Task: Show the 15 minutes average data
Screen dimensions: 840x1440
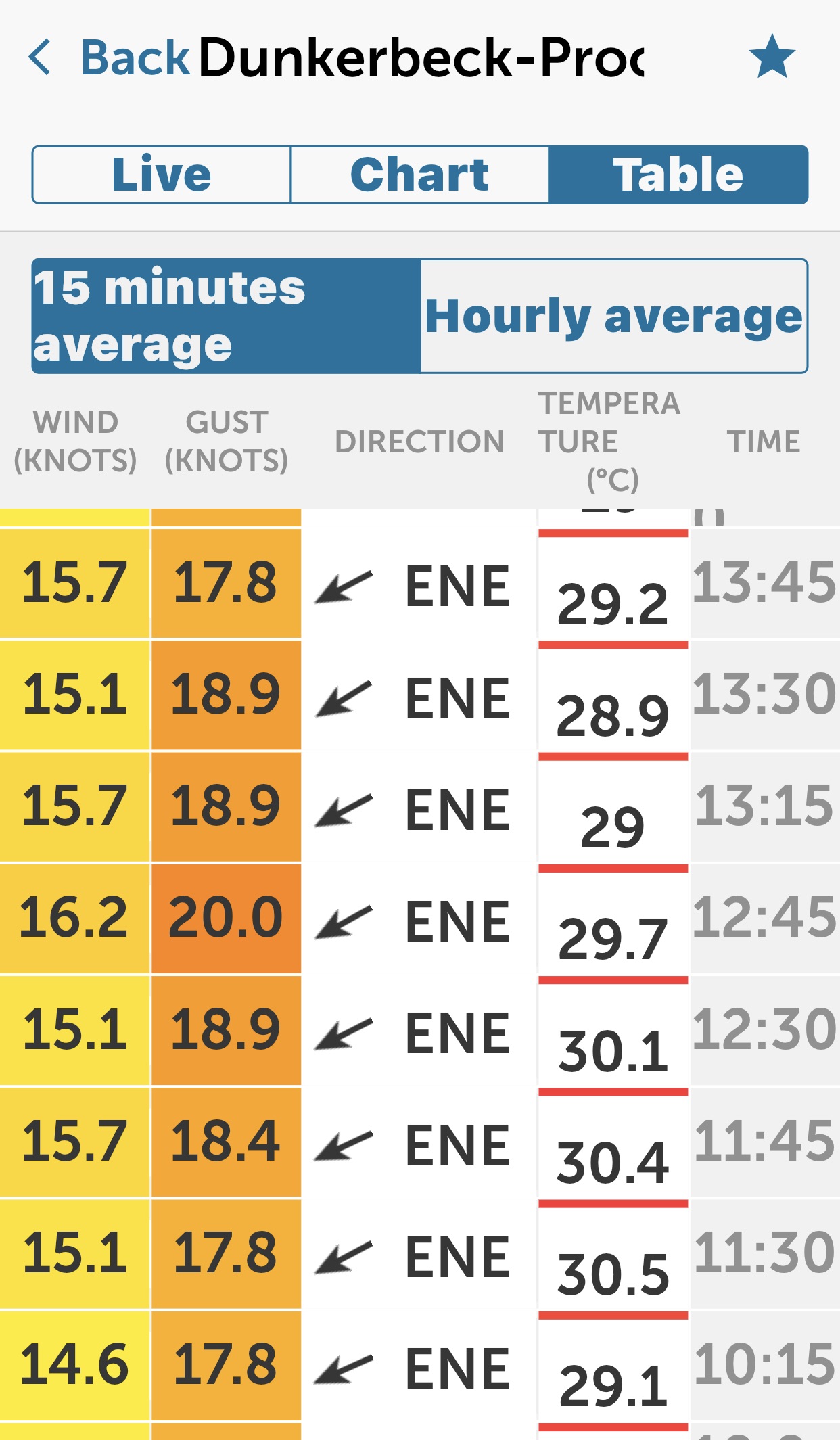Action: pyautogui.click(x=226, y=316)
